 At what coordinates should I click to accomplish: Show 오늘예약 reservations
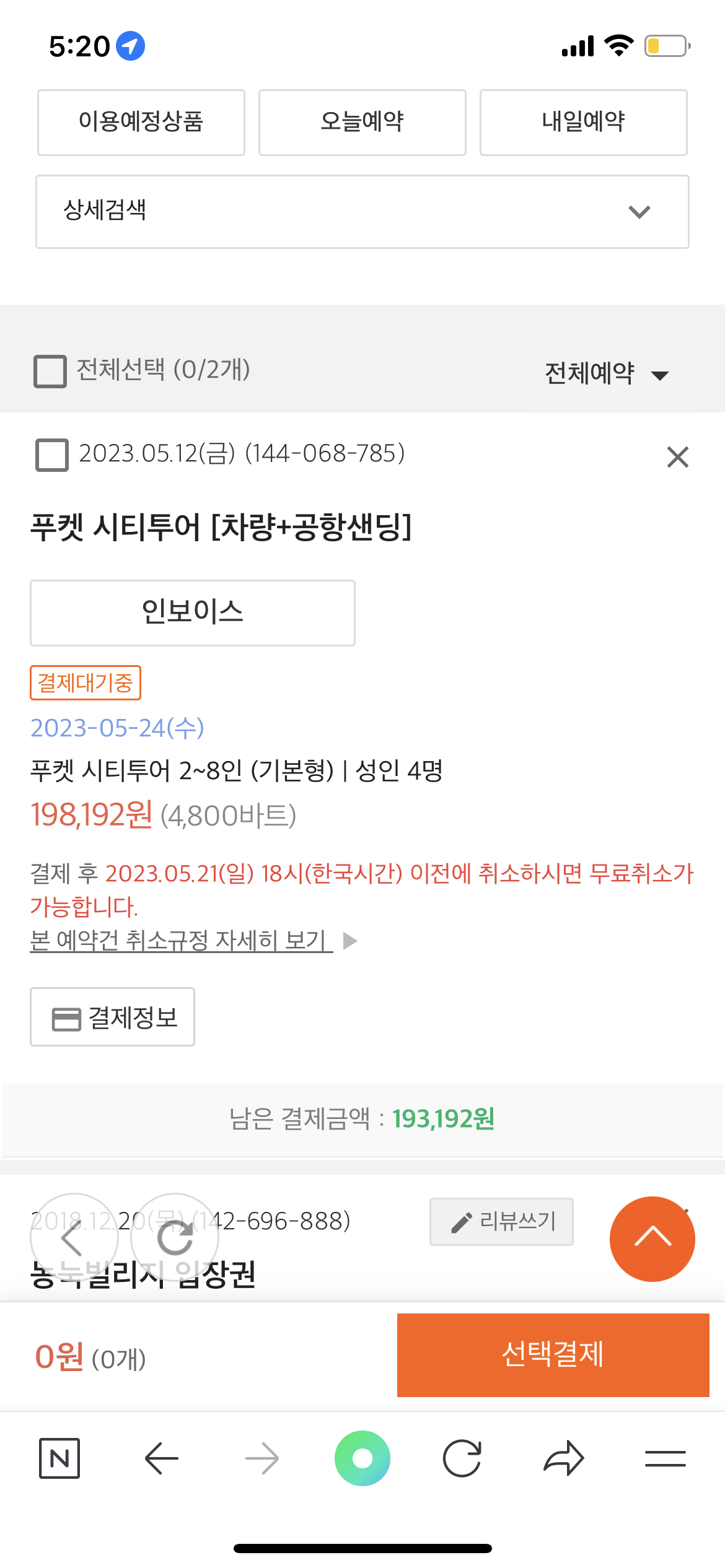click(x=362, y=123)
